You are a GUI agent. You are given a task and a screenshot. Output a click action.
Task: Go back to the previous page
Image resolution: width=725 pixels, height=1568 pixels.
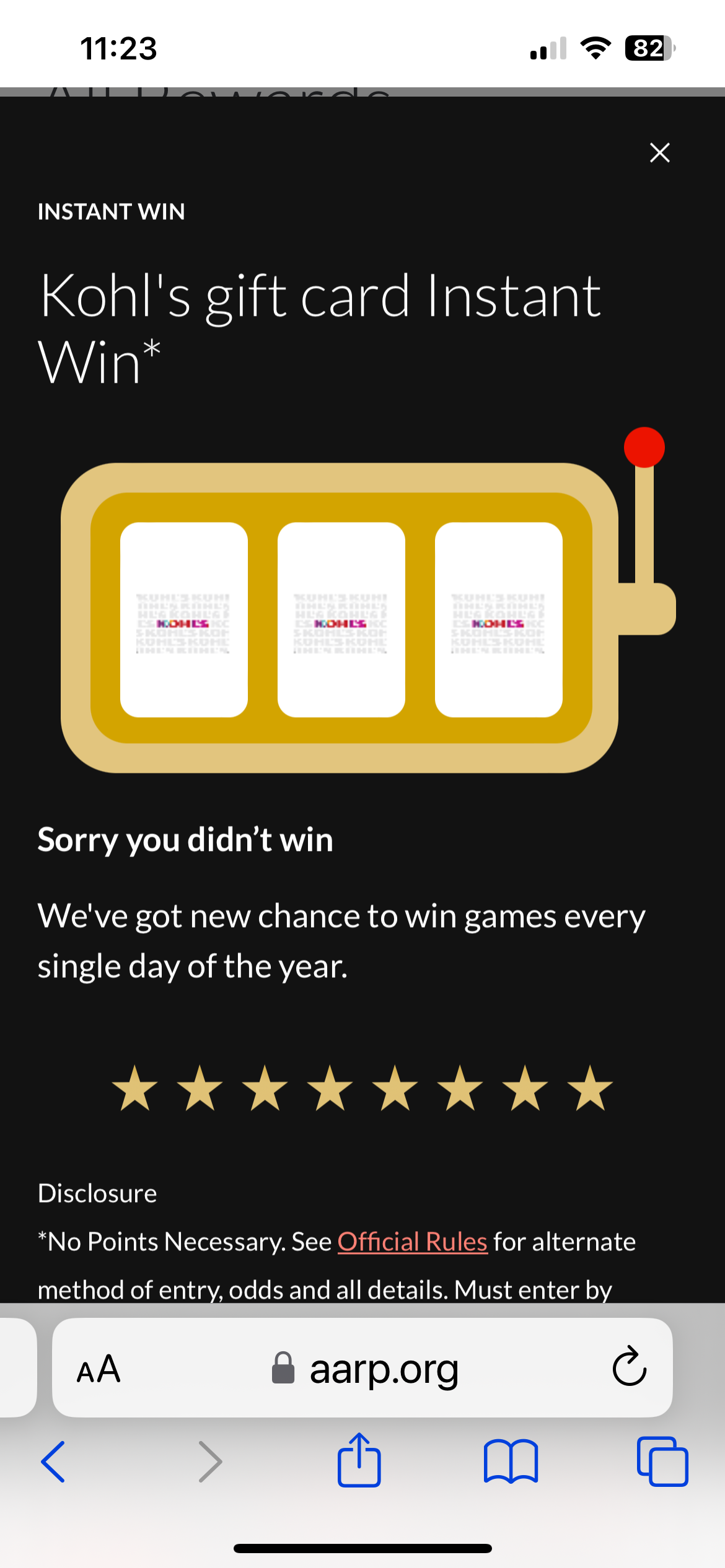pyautogui.click(x=53, y=1461)
